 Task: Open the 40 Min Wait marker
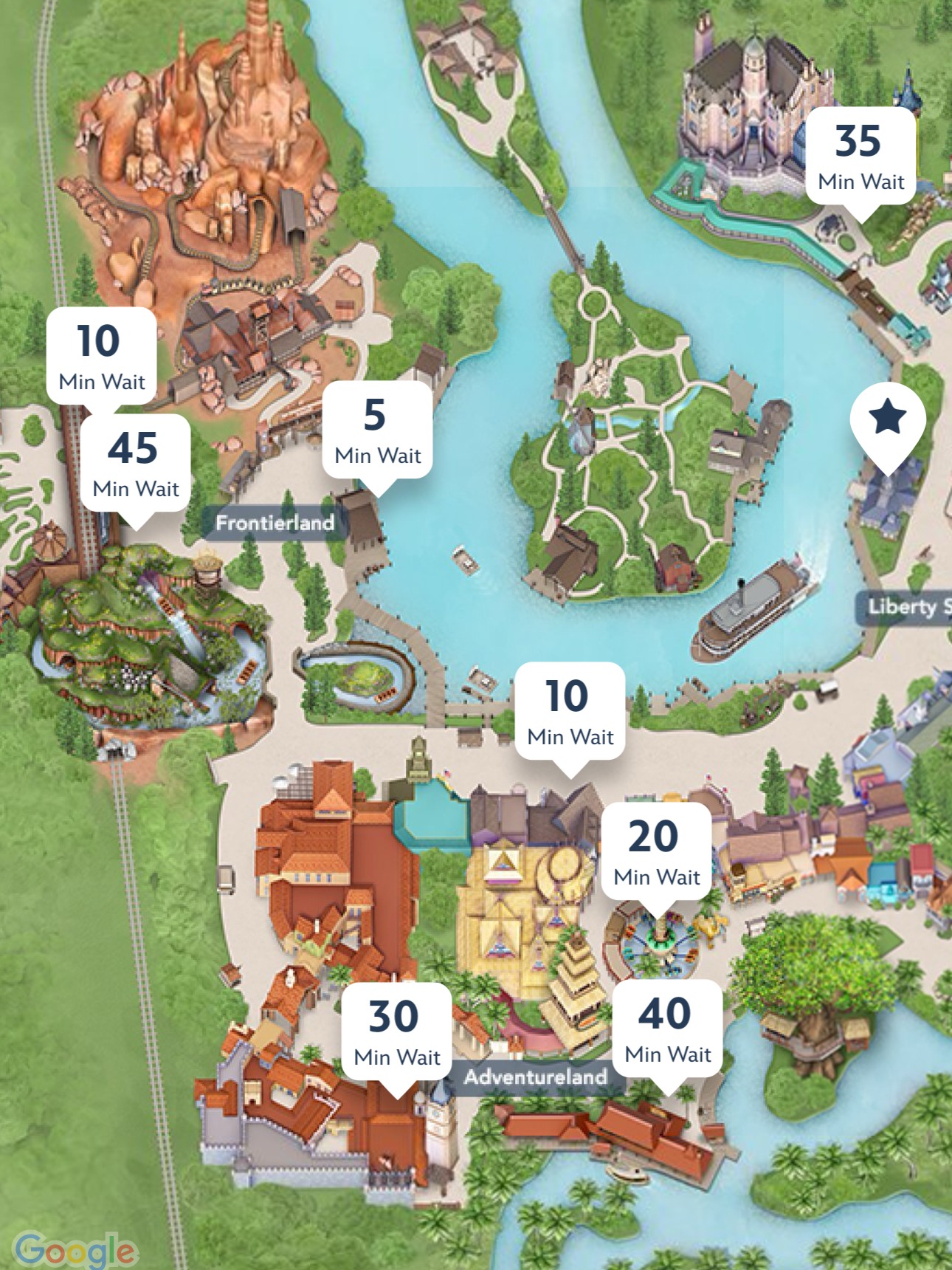click(667, 1029)
